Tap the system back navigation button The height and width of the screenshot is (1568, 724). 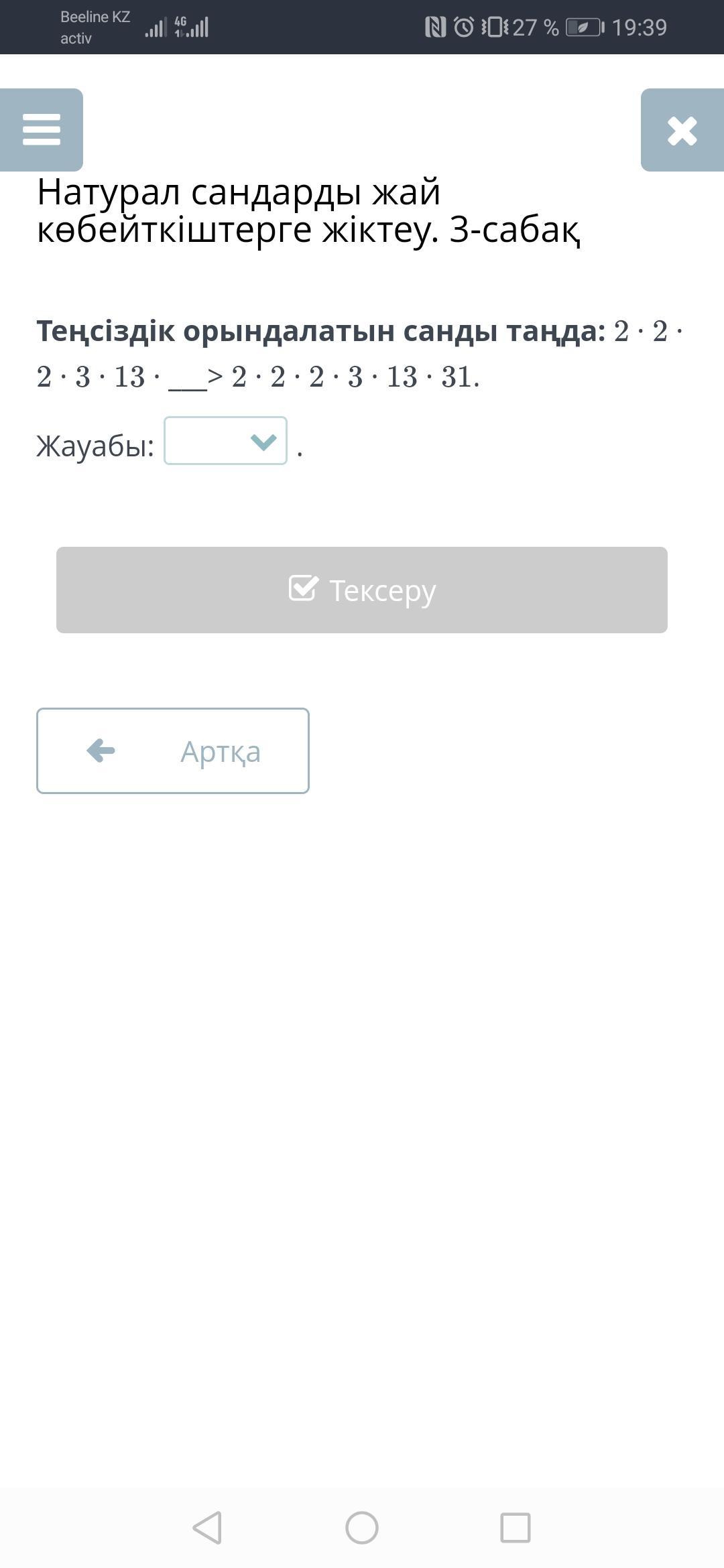(x=207, y=1528)
